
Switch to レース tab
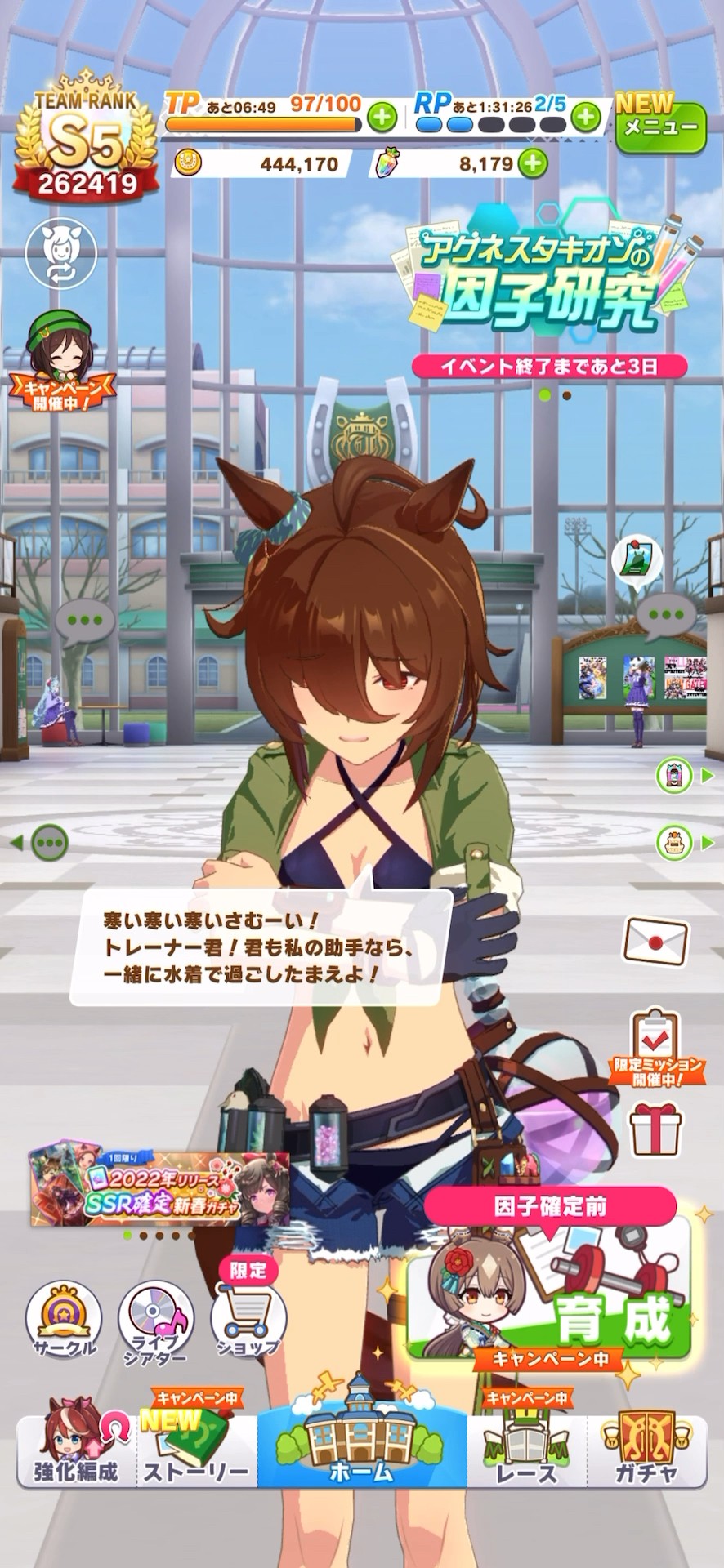[x=526, y=1450]
